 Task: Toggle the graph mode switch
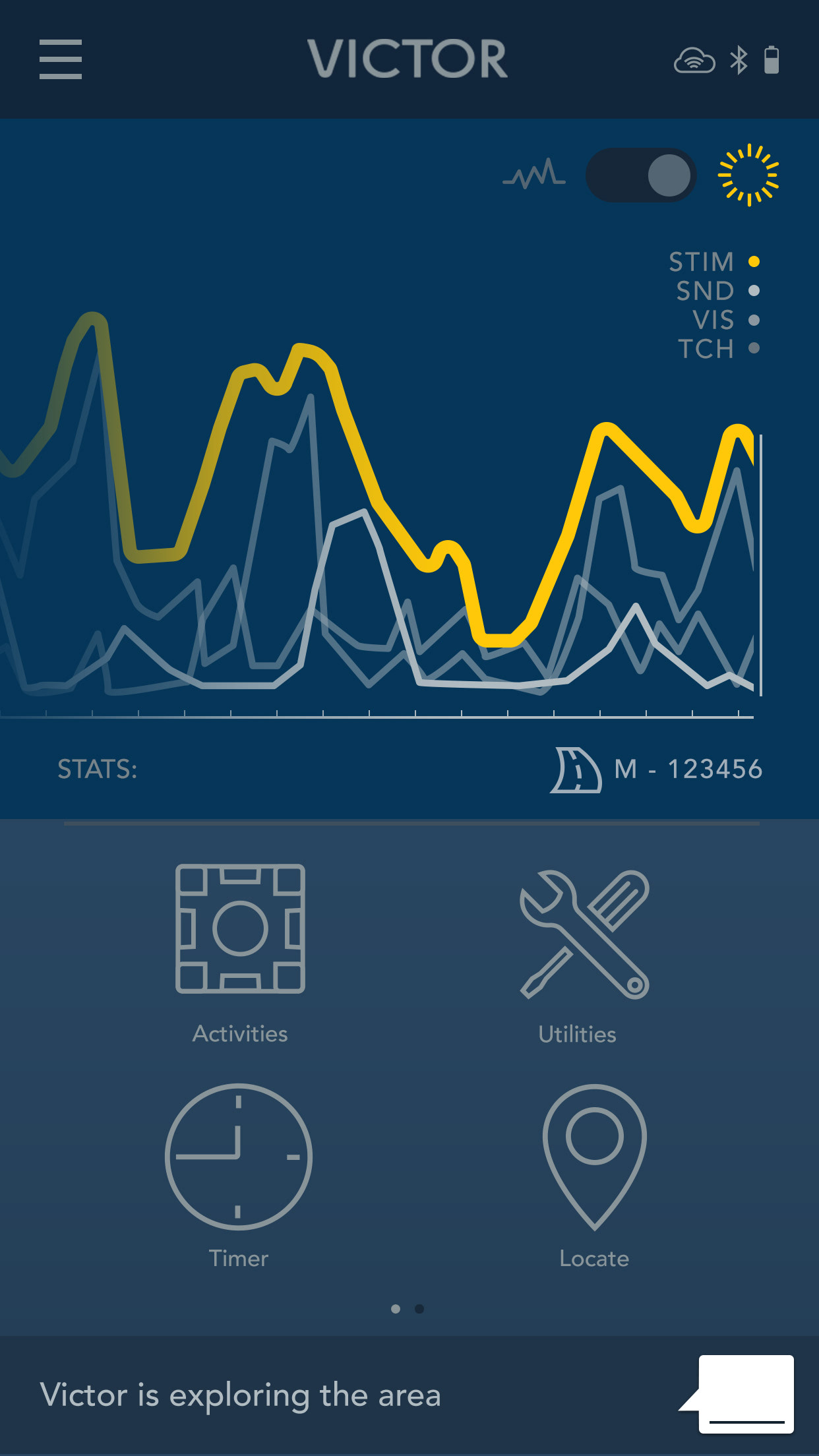(641, 175)
